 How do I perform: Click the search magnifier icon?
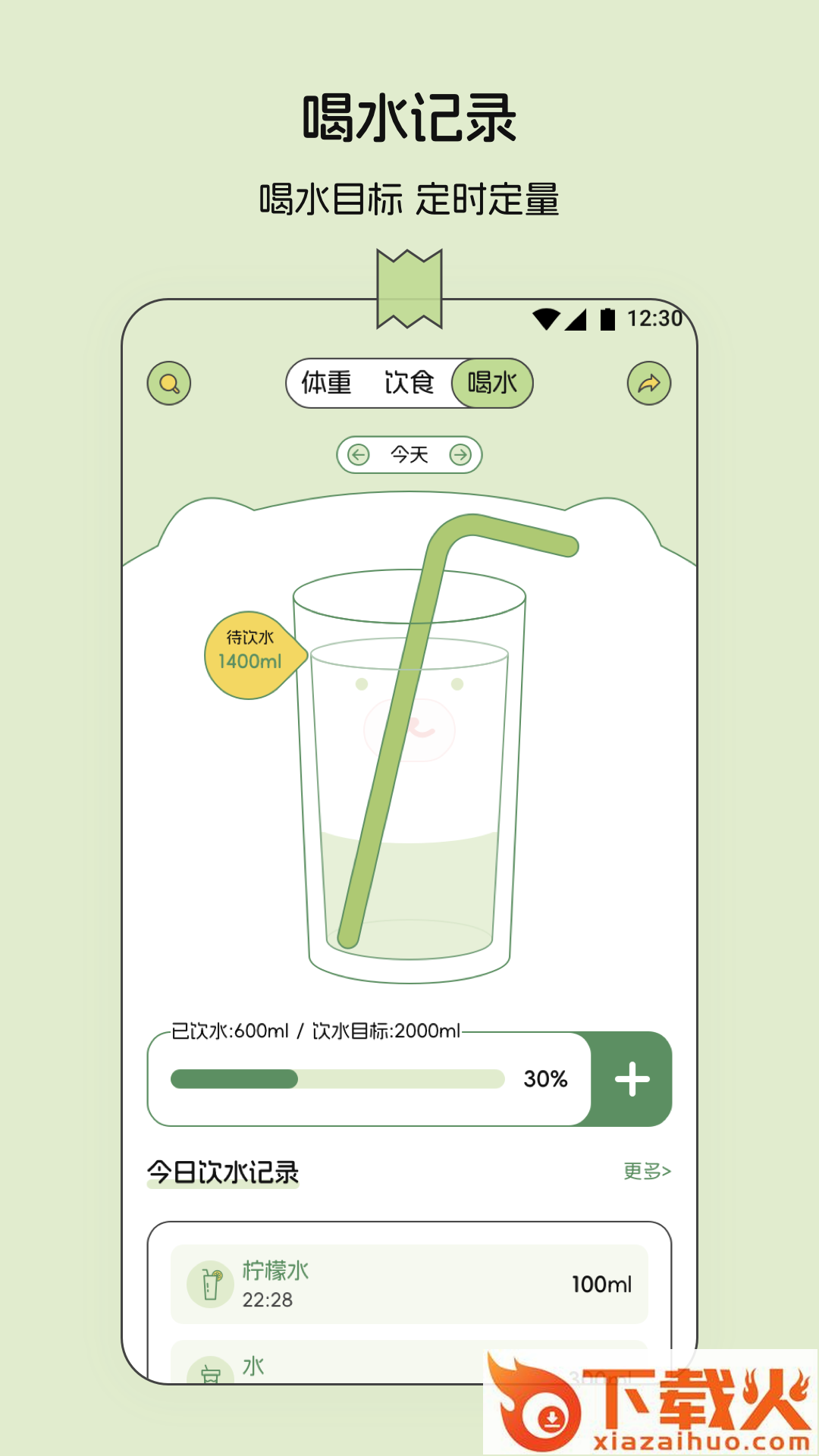coord(168,383)
